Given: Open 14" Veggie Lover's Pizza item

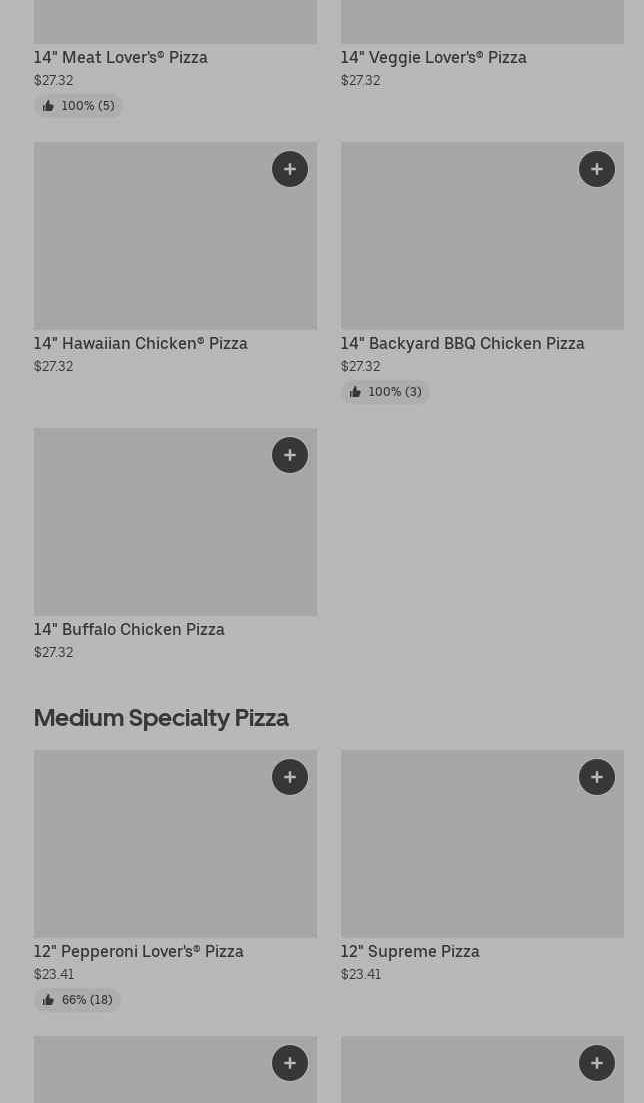Looking at the screenshot, I should click(x=433, y=58).
